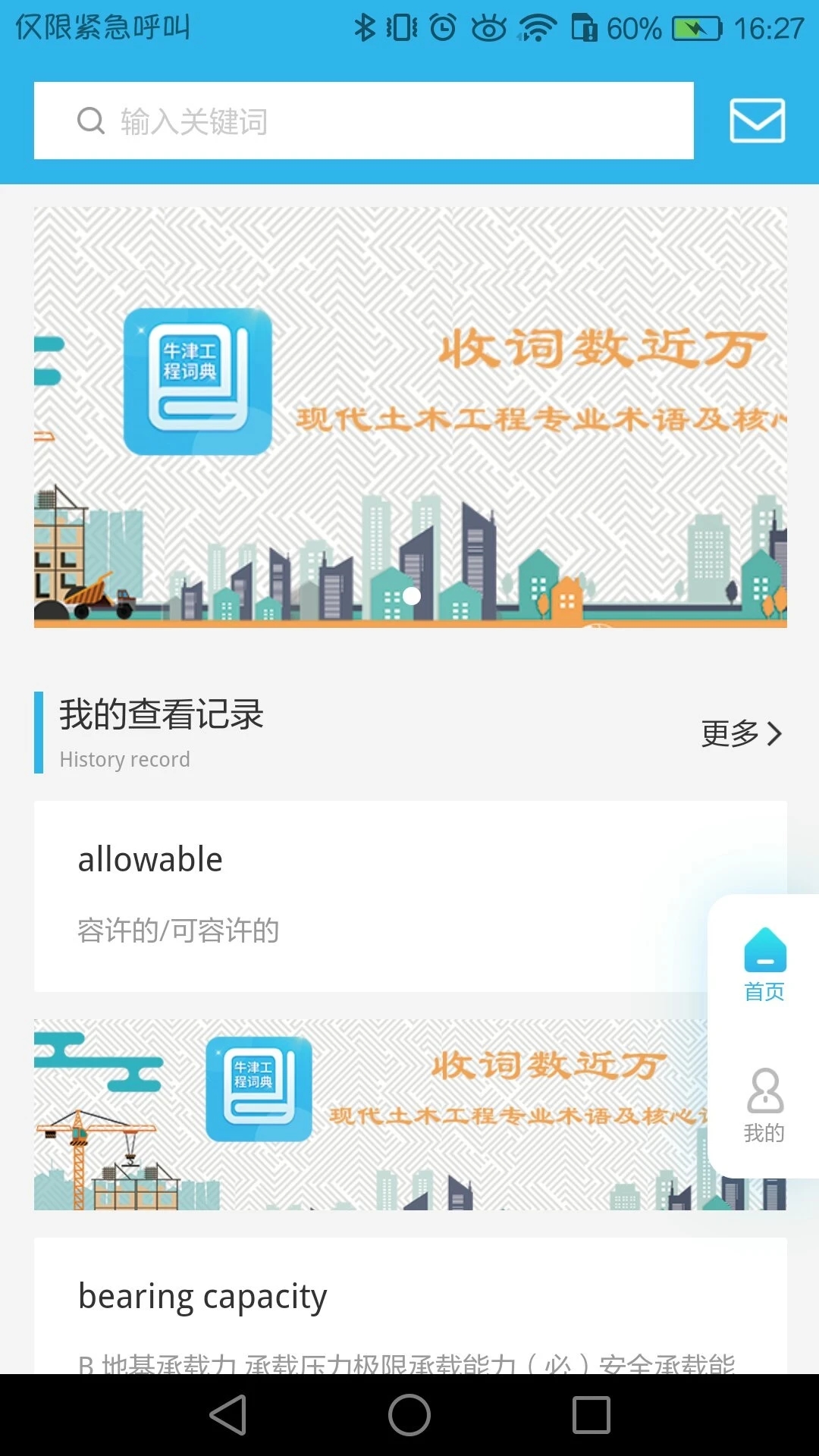Switch to the 首页 home tab
819x1456 pixels.
(764, 965)
